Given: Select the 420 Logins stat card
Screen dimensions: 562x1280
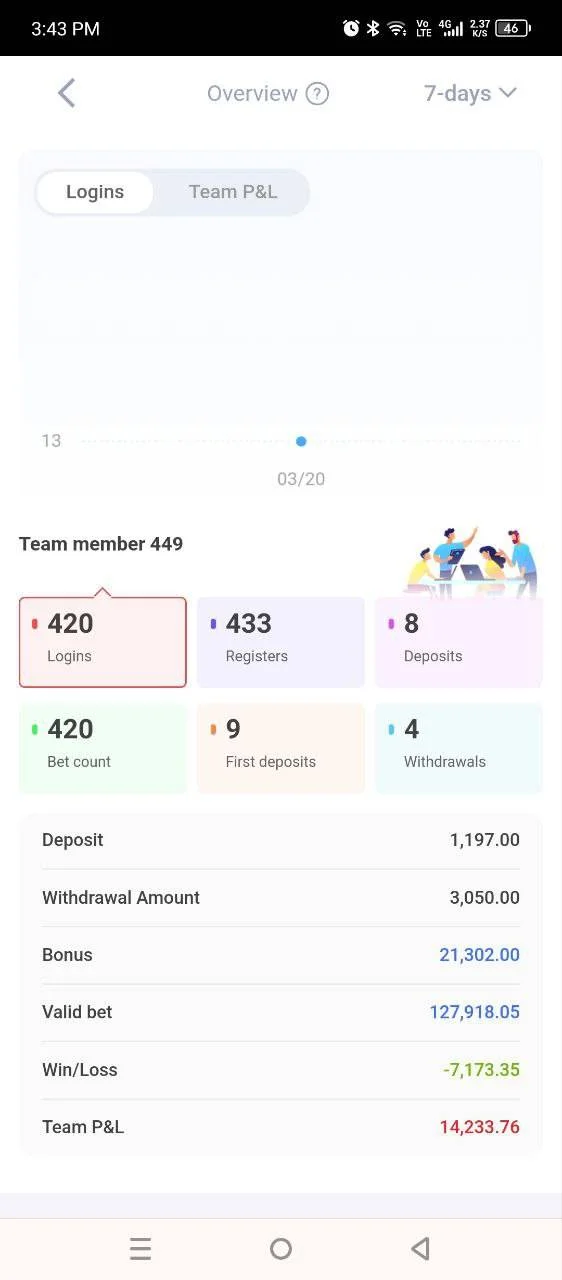Looking at the screenshot, I should point(103,642).
